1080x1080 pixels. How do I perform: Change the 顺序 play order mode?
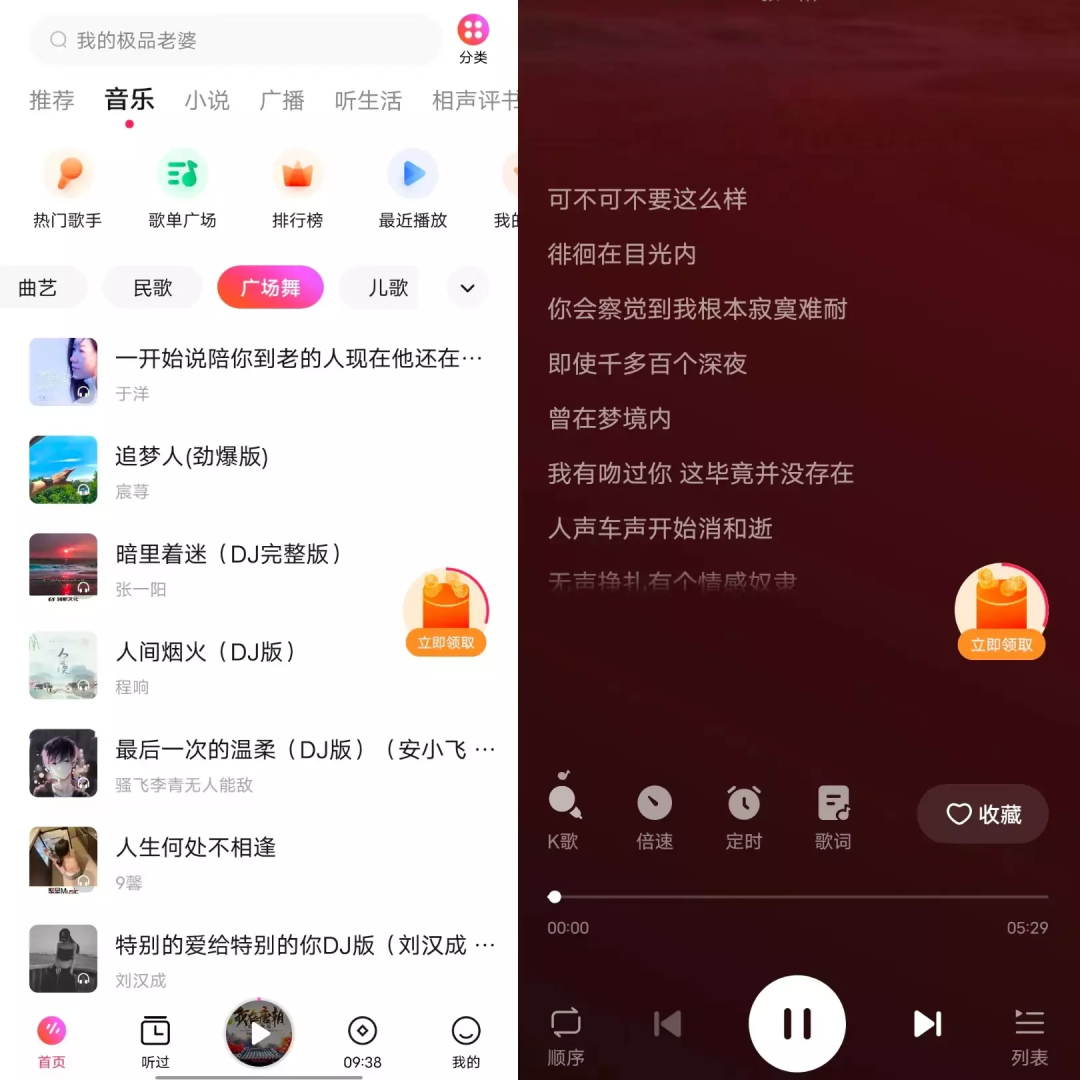[x=566, y=1035]
